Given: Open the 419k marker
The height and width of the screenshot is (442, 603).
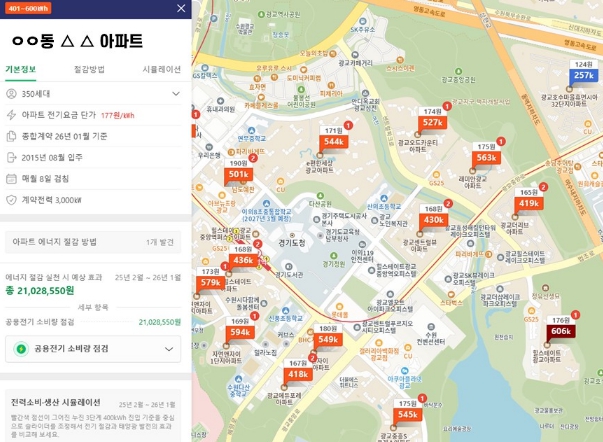Looking at the screenshot, I should tap(528, 203).
